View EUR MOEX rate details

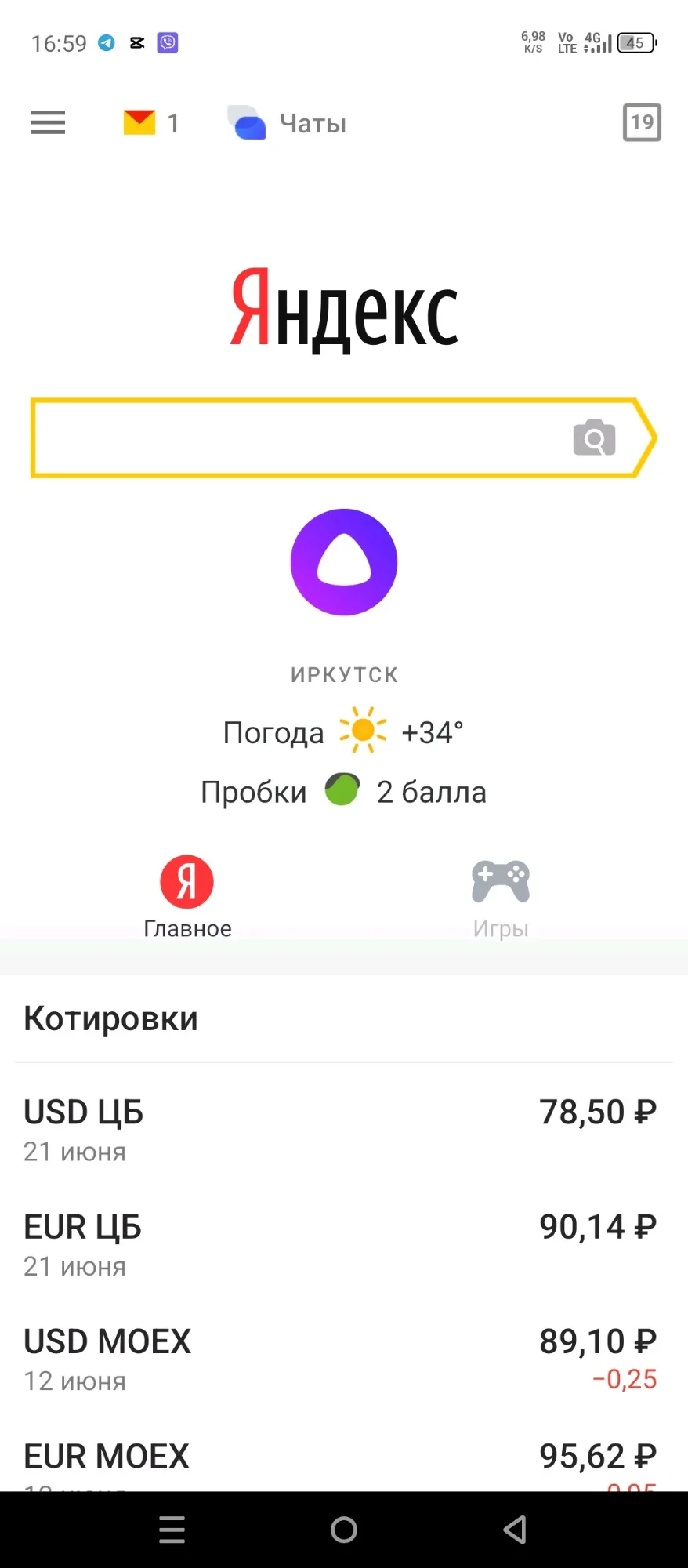(x=341, y=1460)
